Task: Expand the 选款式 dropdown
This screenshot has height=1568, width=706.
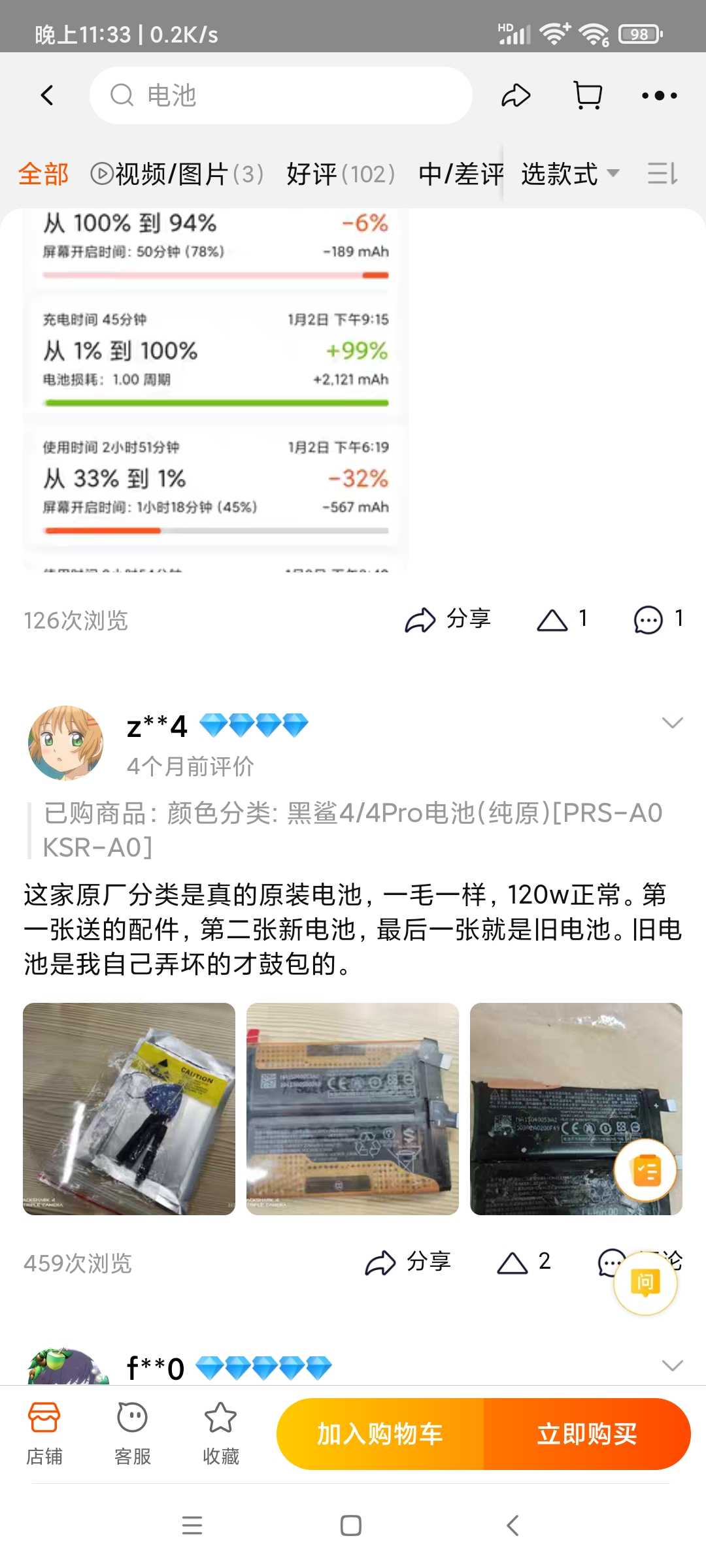Action: [570, 174]
